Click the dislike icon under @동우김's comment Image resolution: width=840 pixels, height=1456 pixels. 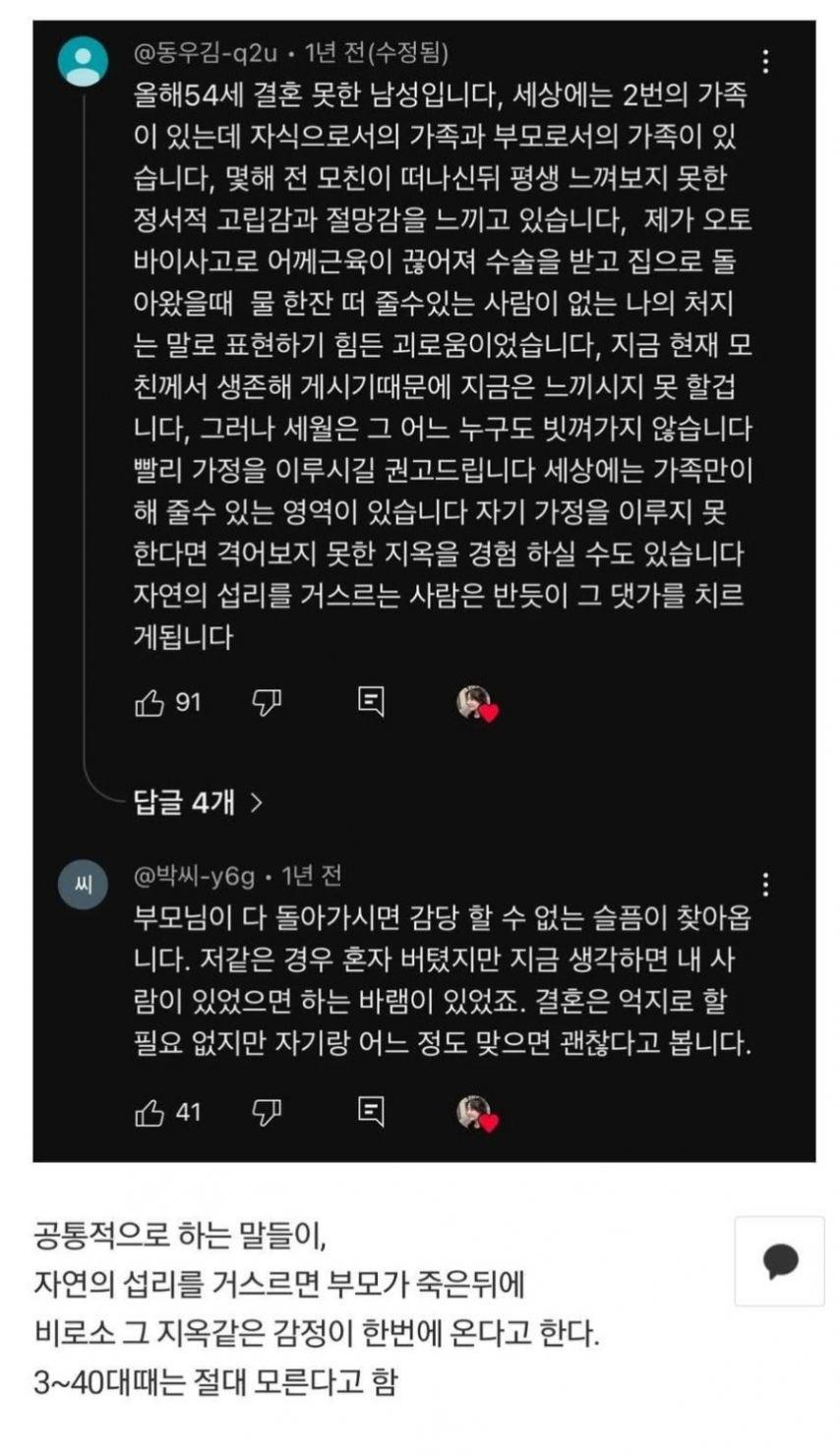coord(265,703)
